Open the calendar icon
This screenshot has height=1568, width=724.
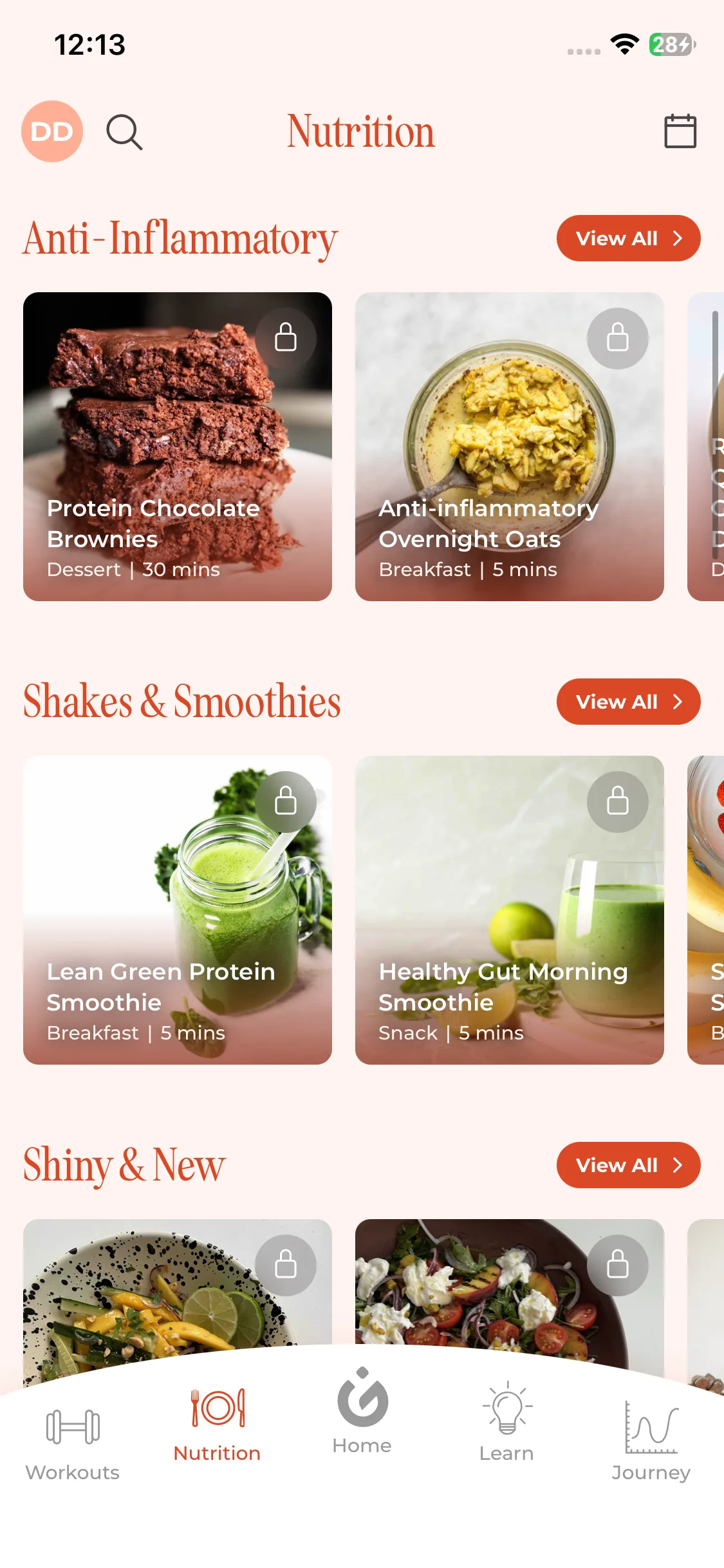click(680, 131)
